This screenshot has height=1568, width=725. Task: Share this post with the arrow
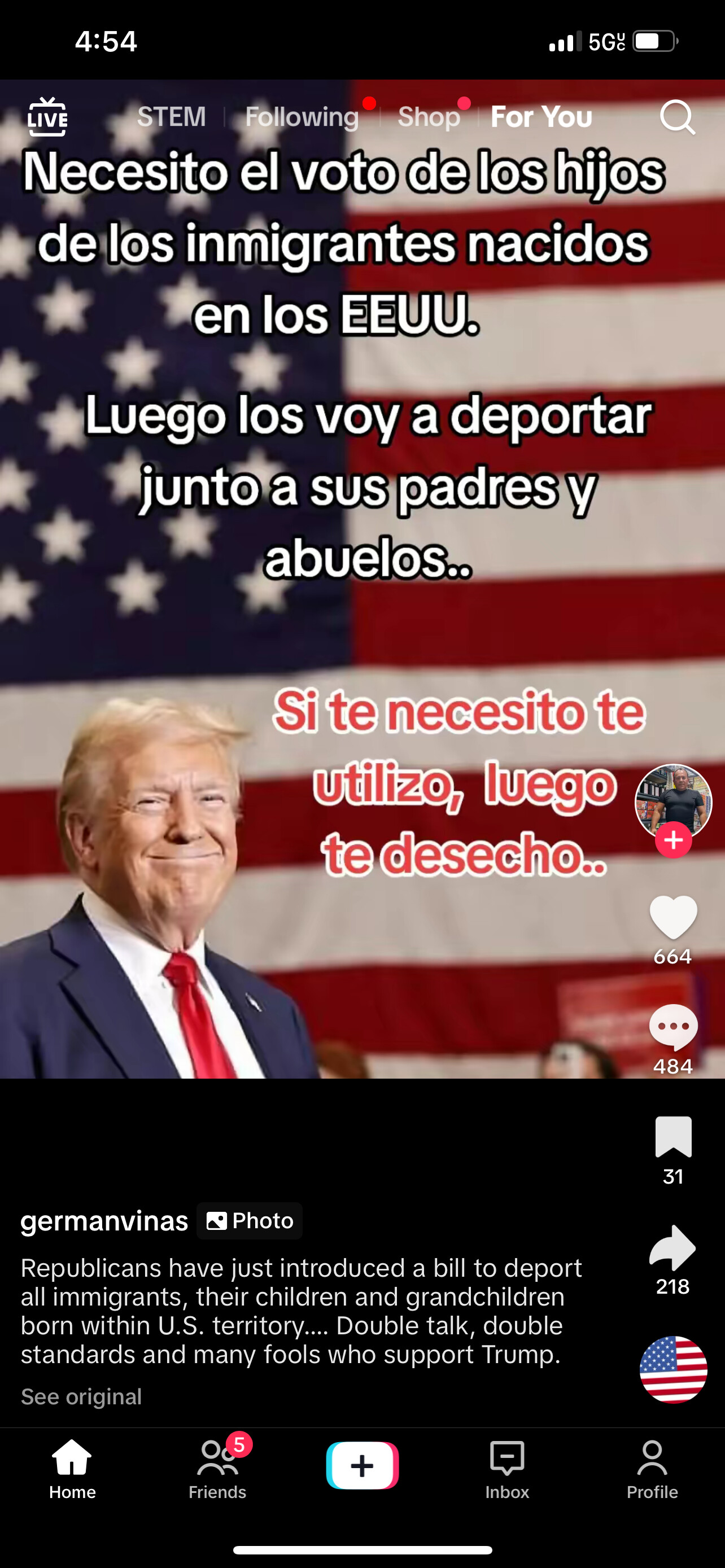click(x=672, y=1247)
